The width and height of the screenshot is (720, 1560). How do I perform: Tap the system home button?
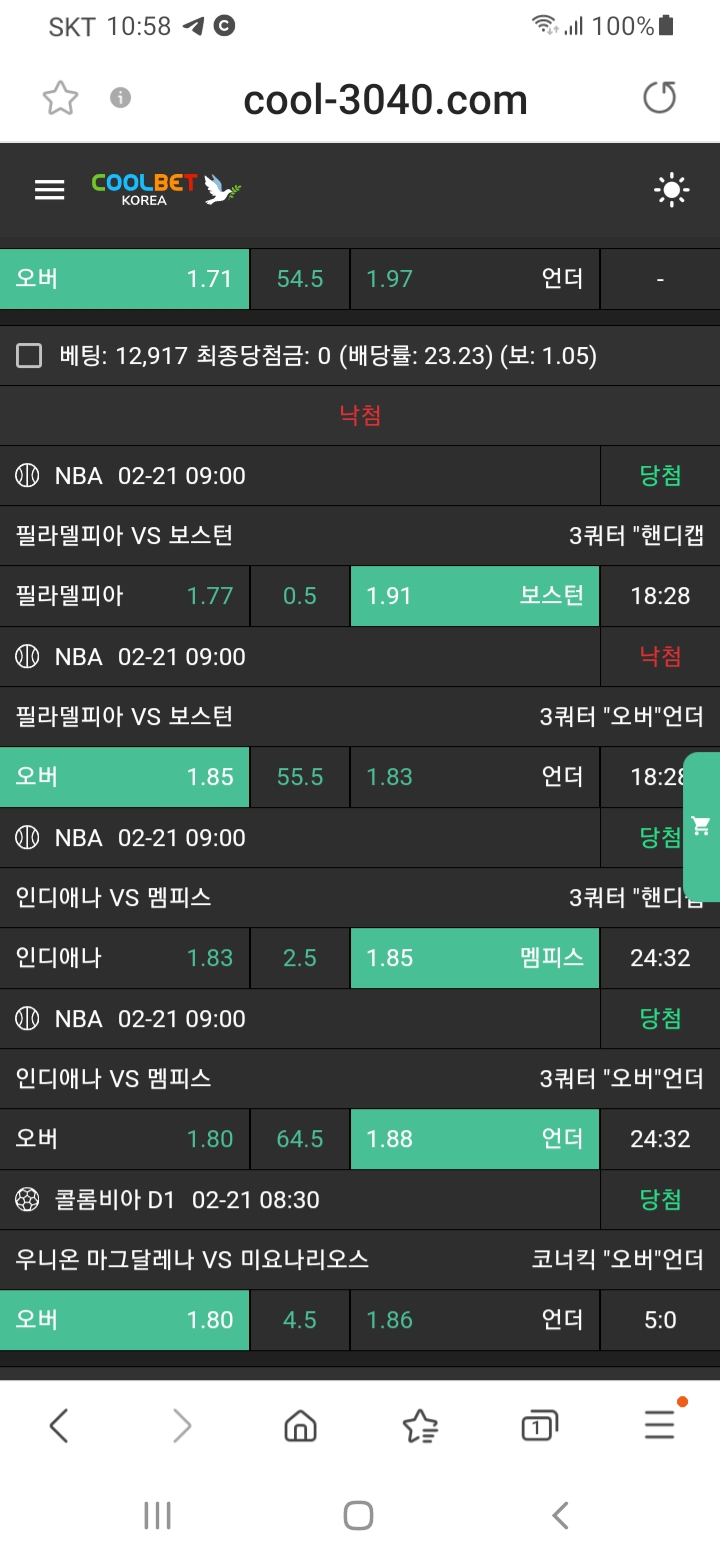(359, 1515)
